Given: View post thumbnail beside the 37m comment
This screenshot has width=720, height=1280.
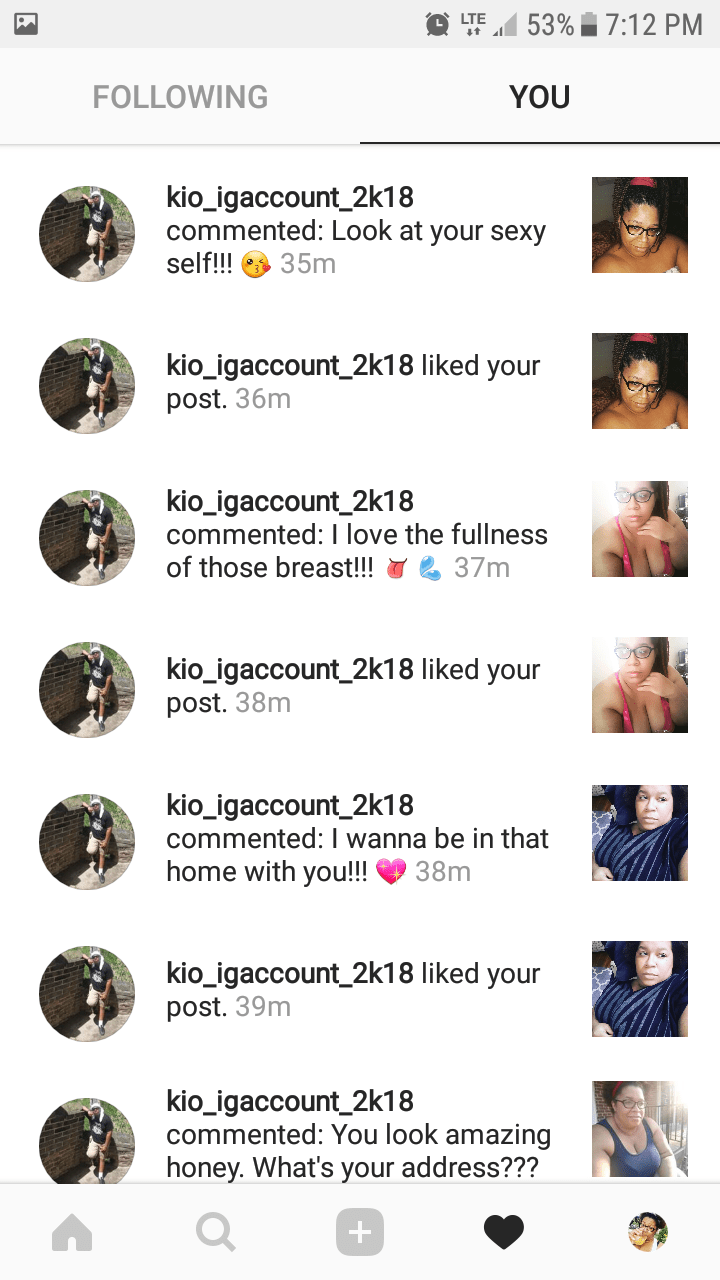Looking at the screenshot, I should point(640,529).
